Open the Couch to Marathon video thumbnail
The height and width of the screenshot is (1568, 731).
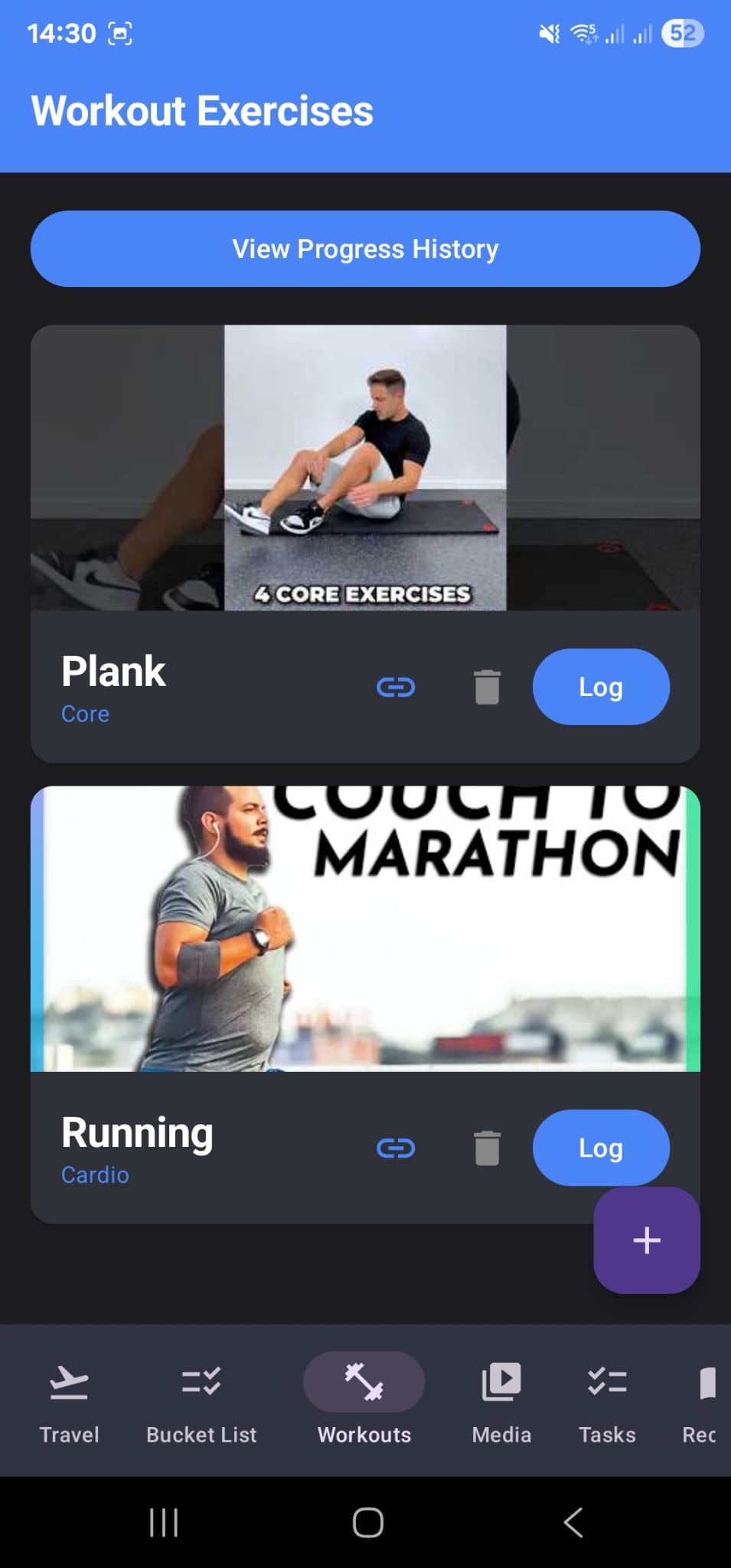pyautogui.click(x=365, y=930)
